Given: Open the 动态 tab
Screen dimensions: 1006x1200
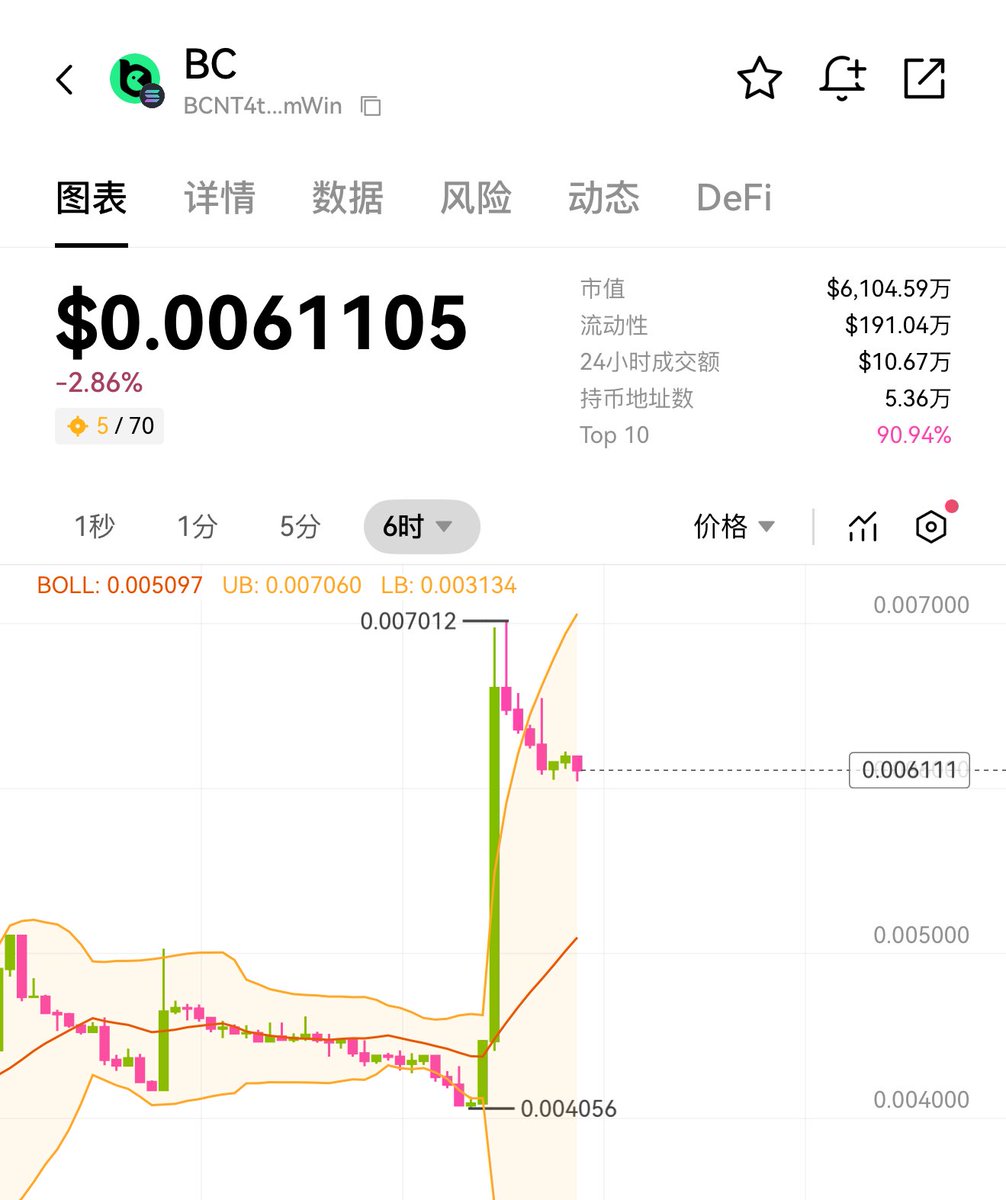Looking at the screenshot, I should pos(603,198).
